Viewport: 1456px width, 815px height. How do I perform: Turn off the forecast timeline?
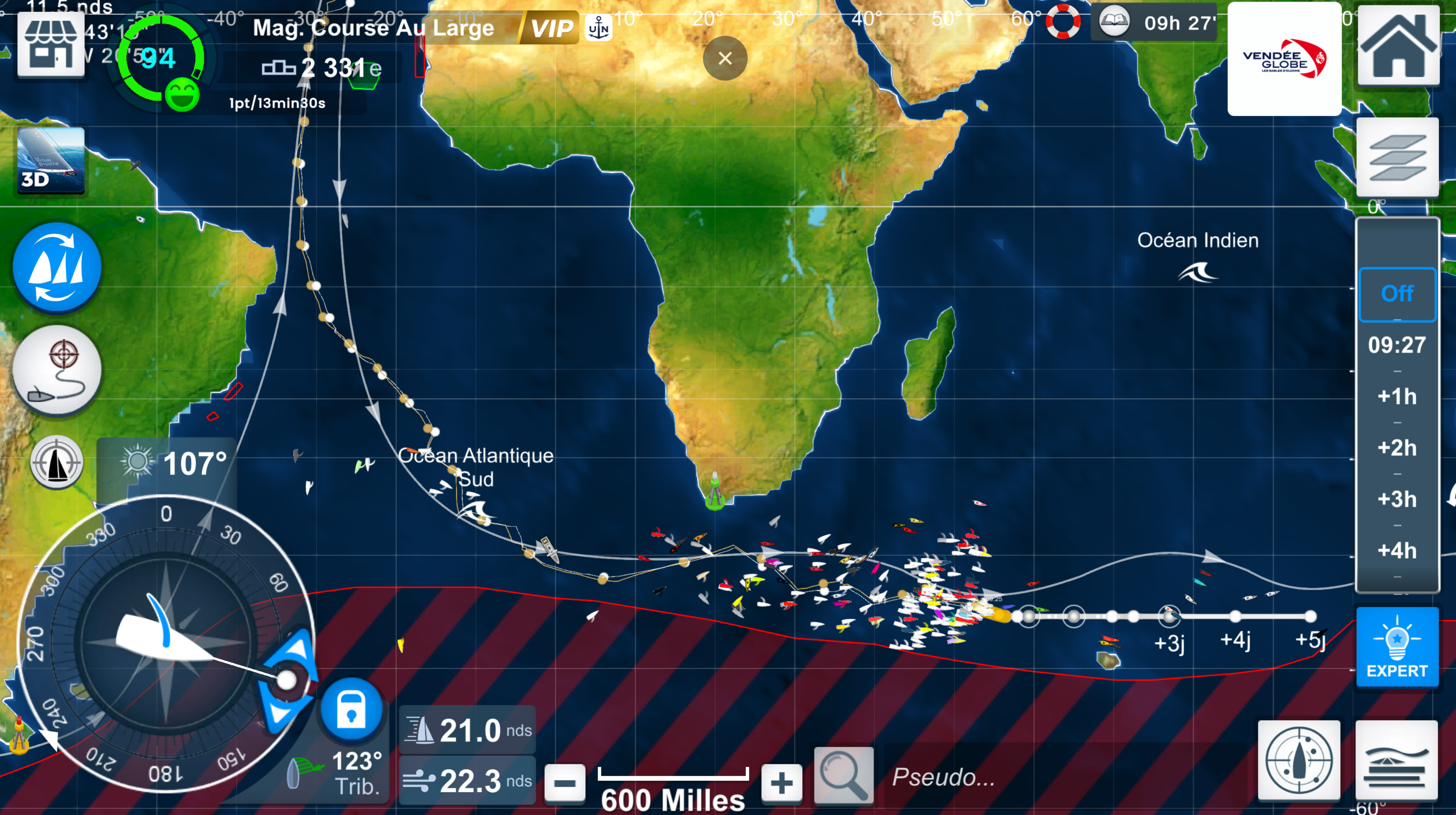pyautogui.click(x=1397, y=294)
